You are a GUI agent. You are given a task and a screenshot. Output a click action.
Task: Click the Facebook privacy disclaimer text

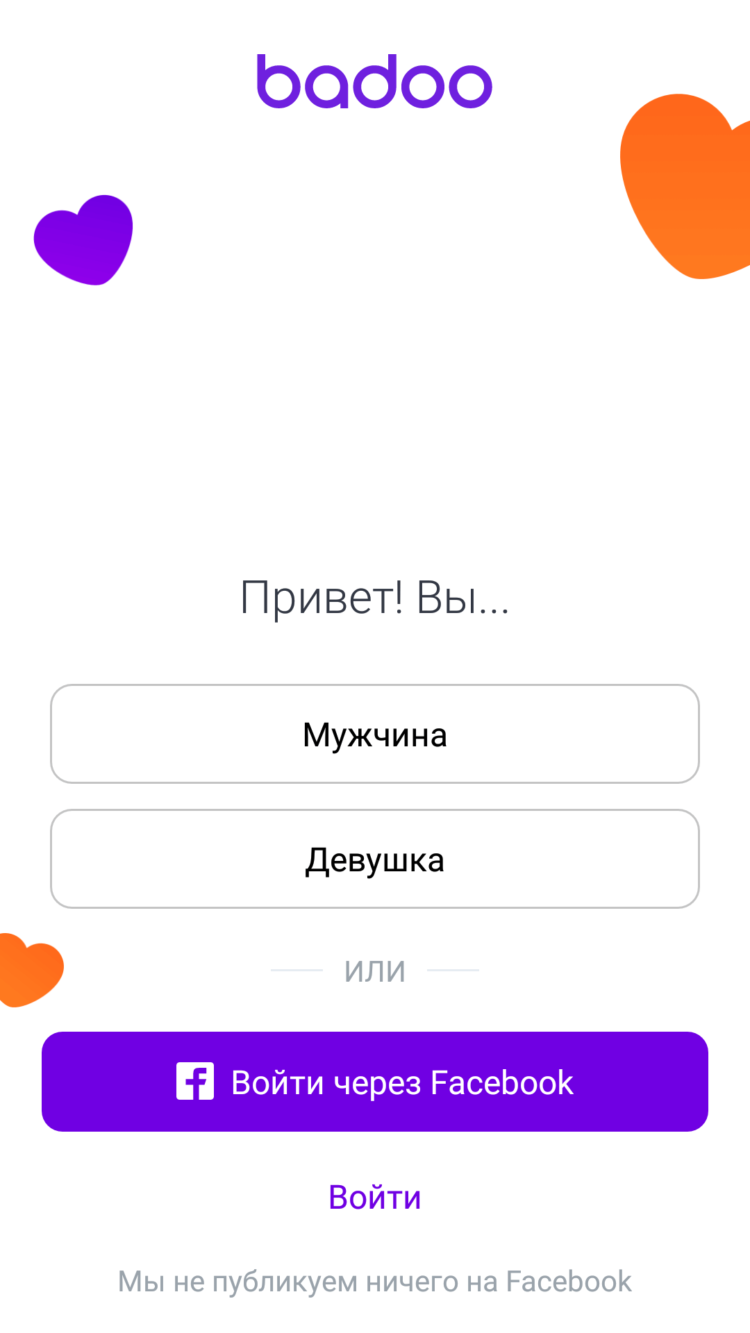tap(375, 1281)
